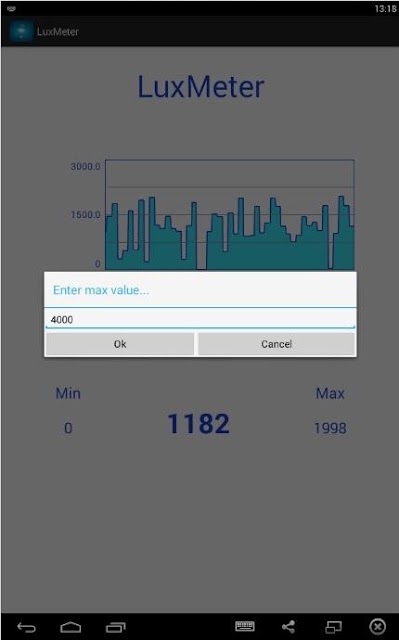Tap the share icon in bottom bar
Viewport: 399px width, 640px height.
click(288, 627)
